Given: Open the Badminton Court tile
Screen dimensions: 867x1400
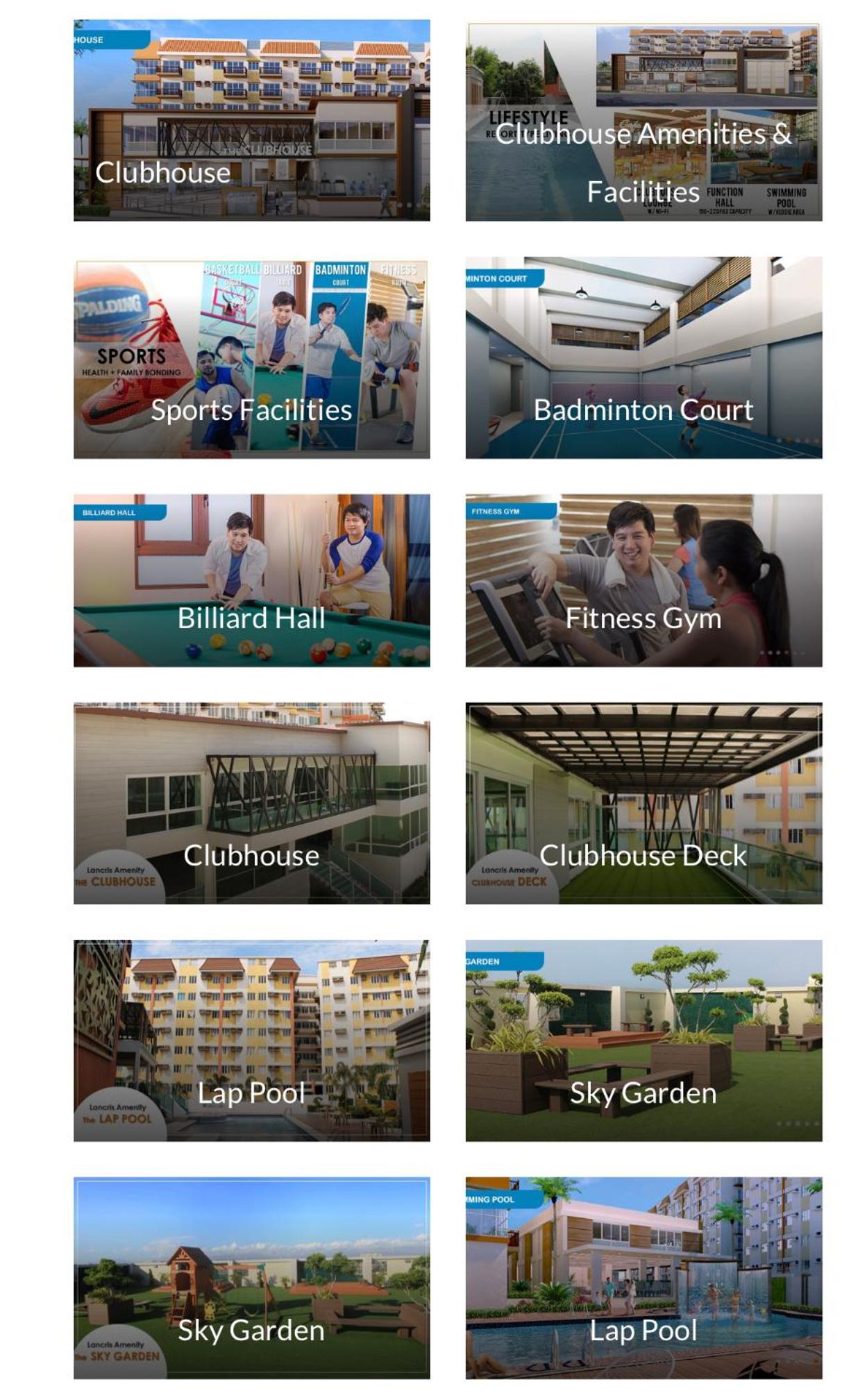Looking at the screenshot, I should pos(643,358).
